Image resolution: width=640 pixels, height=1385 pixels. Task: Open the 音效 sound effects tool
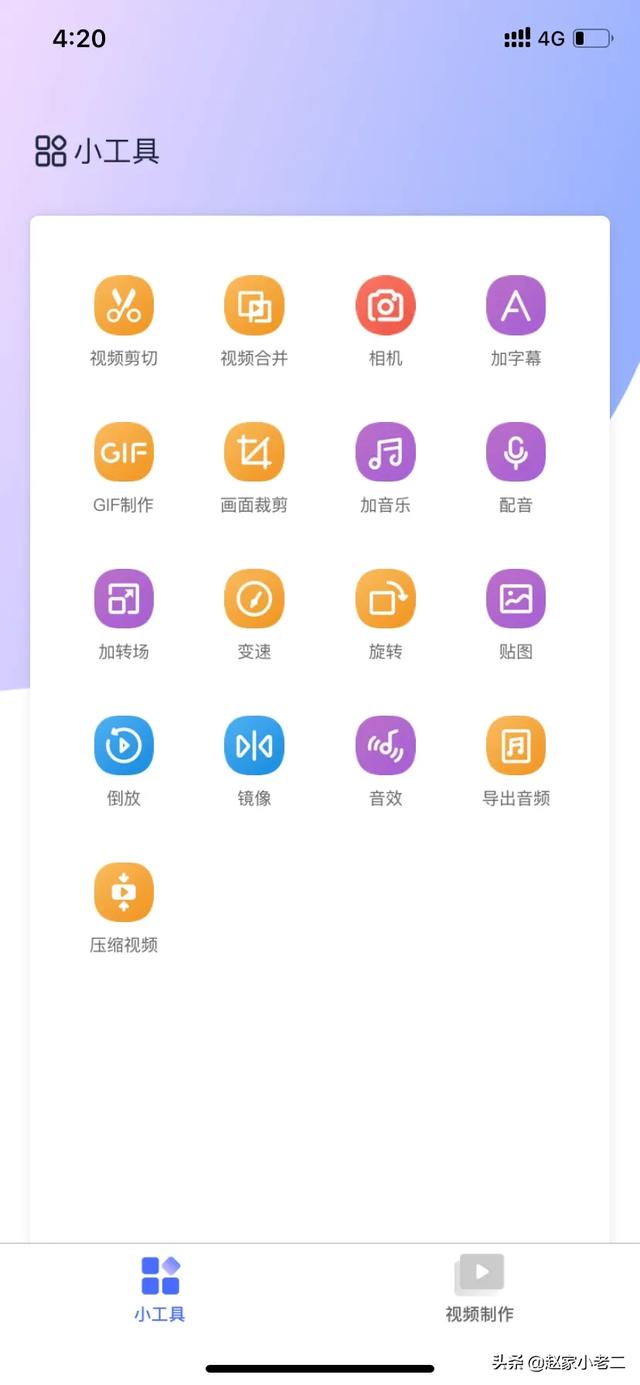tap(385, 746)
